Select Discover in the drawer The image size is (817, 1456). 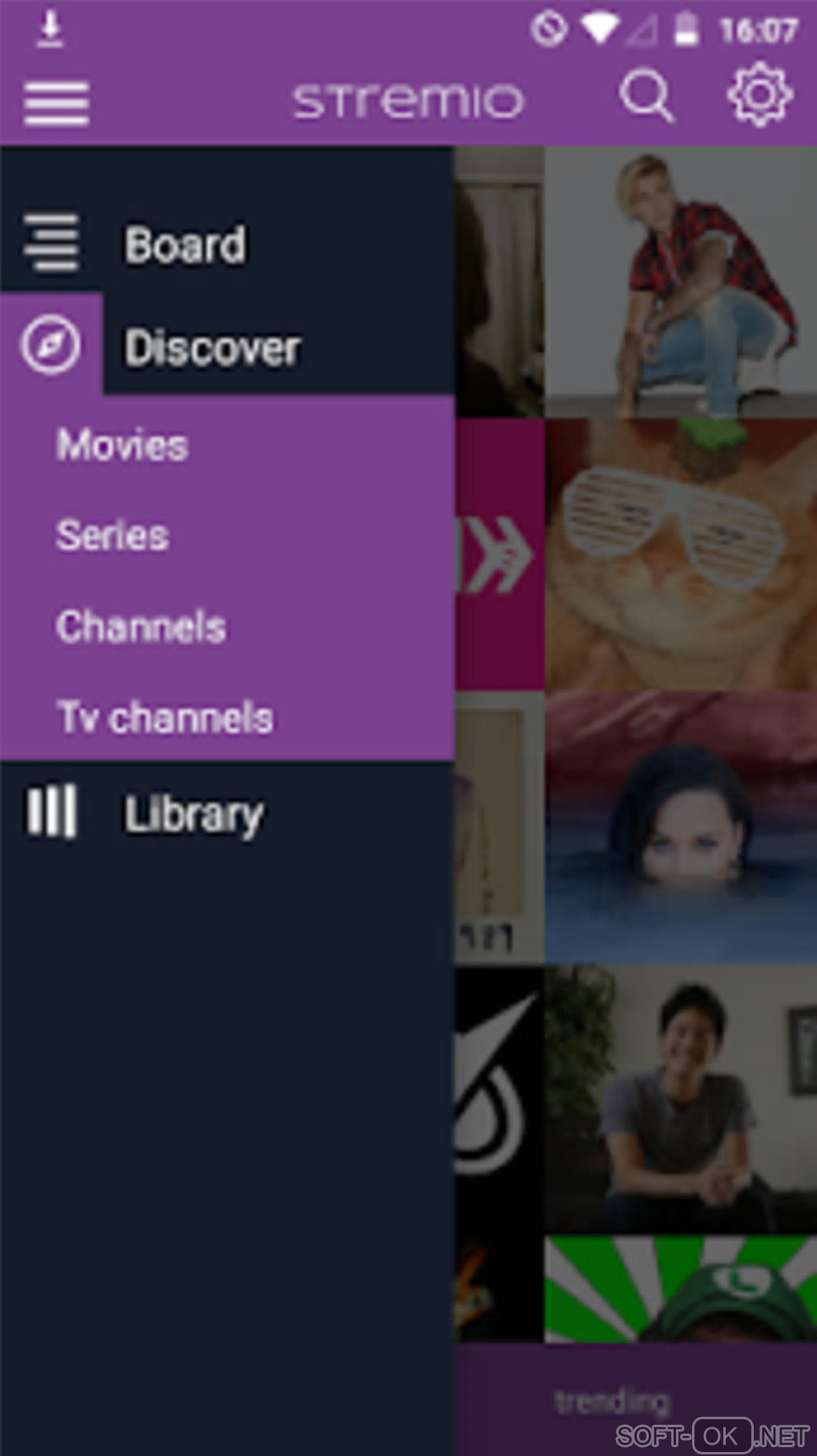[x=211, y=348]
